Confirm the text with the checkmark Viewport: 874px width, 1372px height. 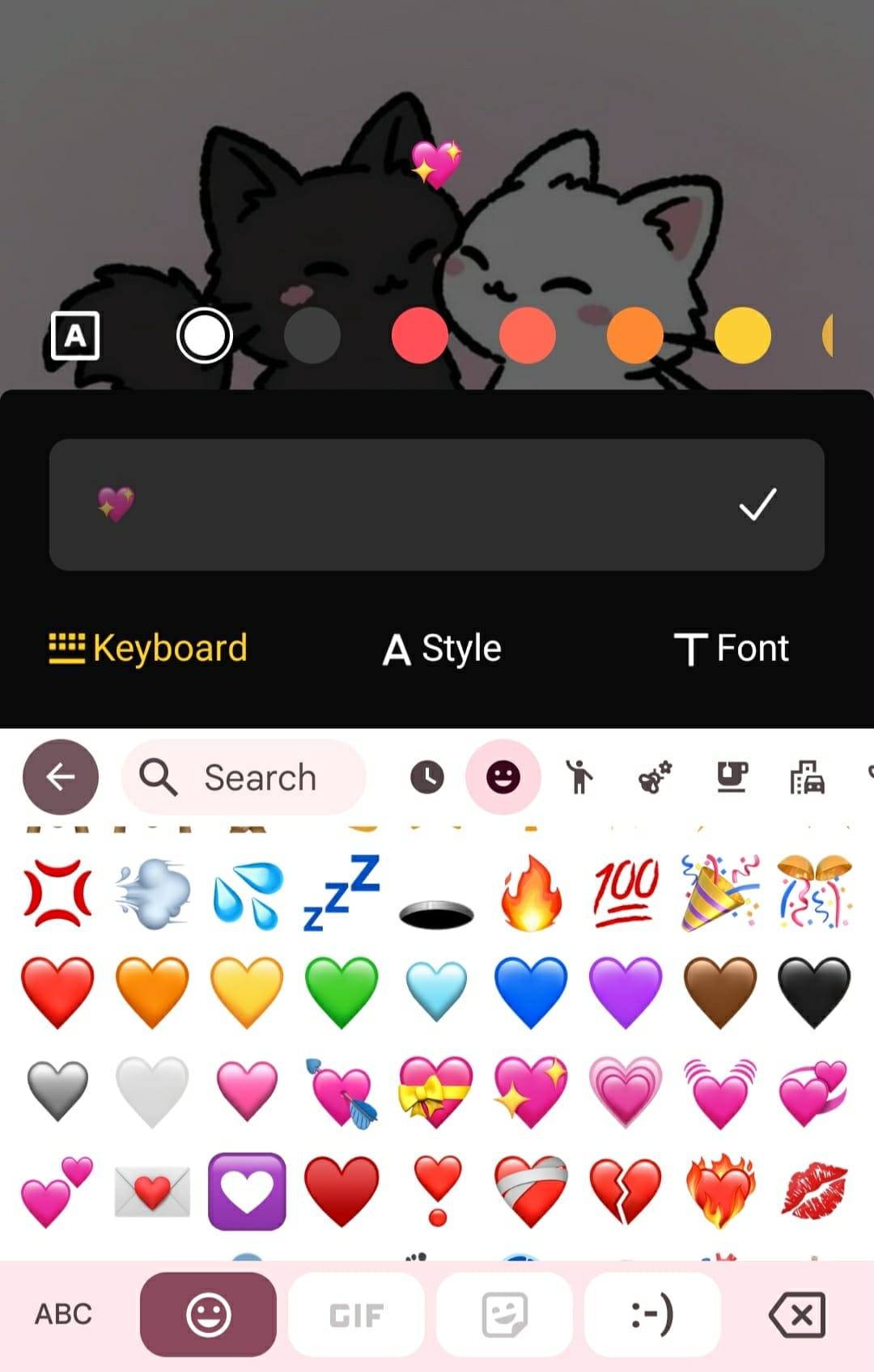(757, 506)
